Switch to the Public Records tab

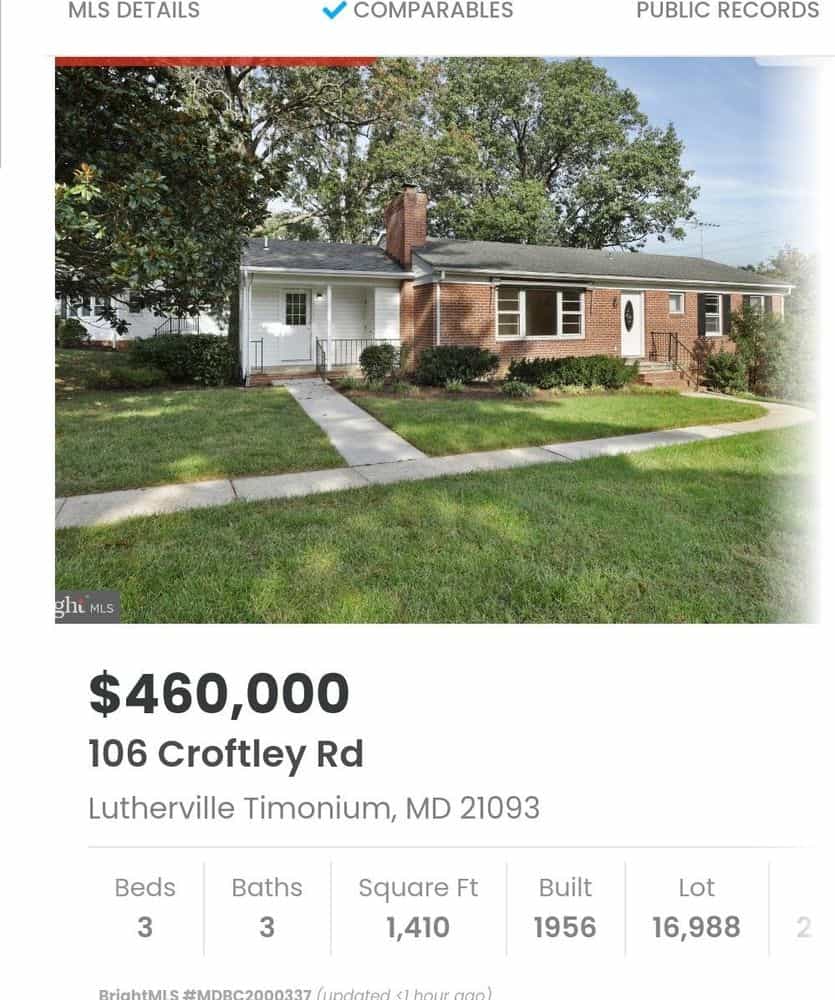[727, 12]
